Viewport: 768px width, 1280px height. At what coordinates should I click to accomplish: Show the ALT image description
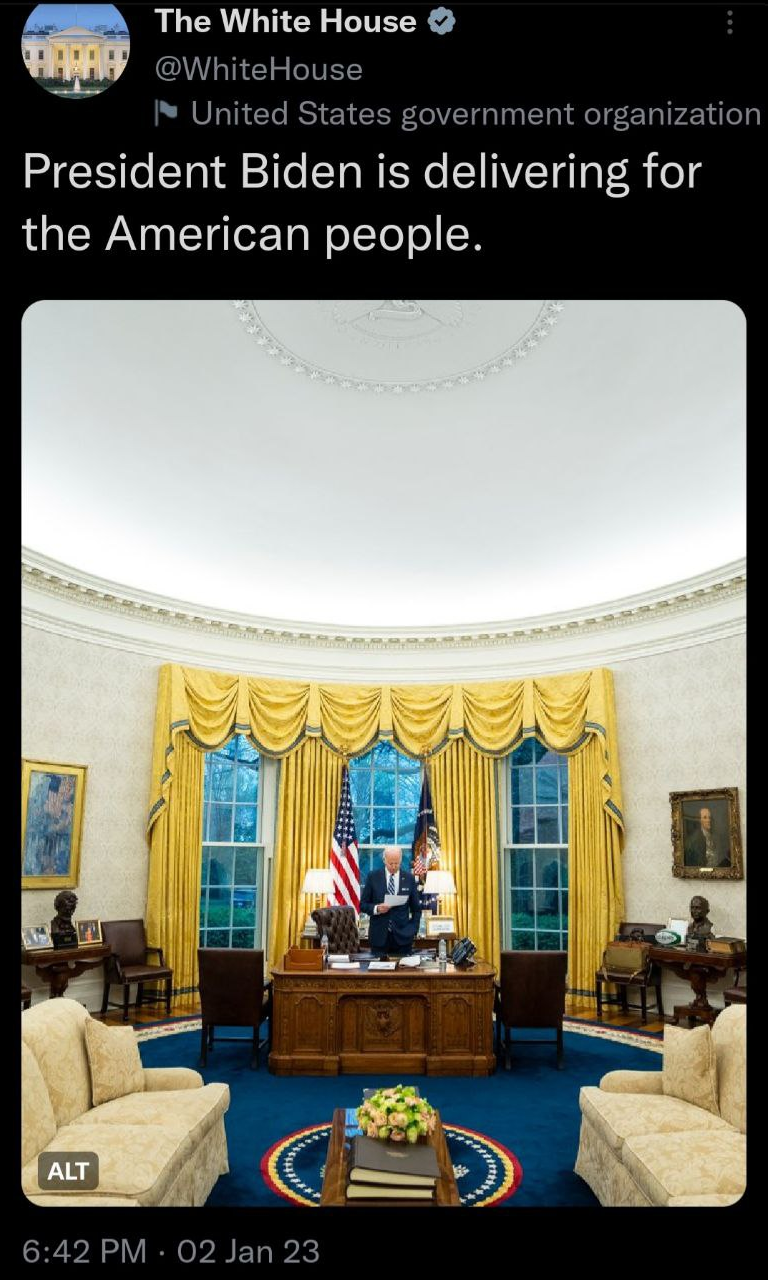68,1171
